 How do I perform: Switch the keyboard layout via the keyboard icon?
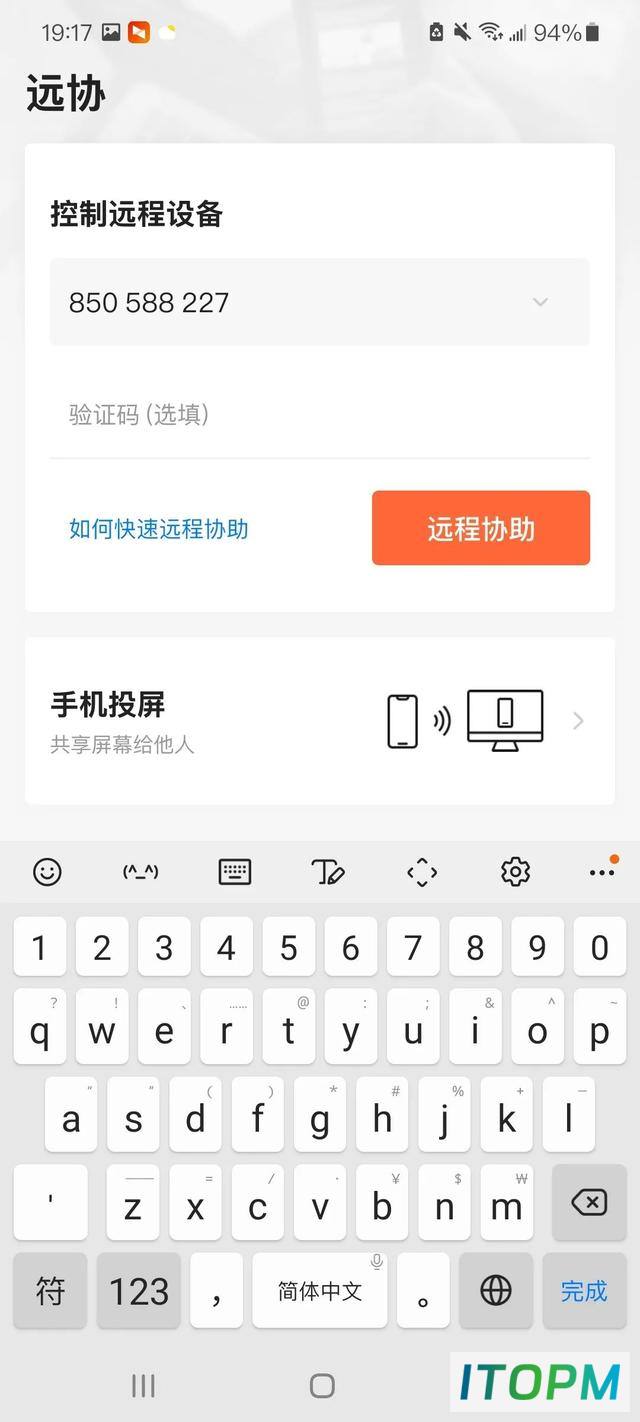point(235,872)
